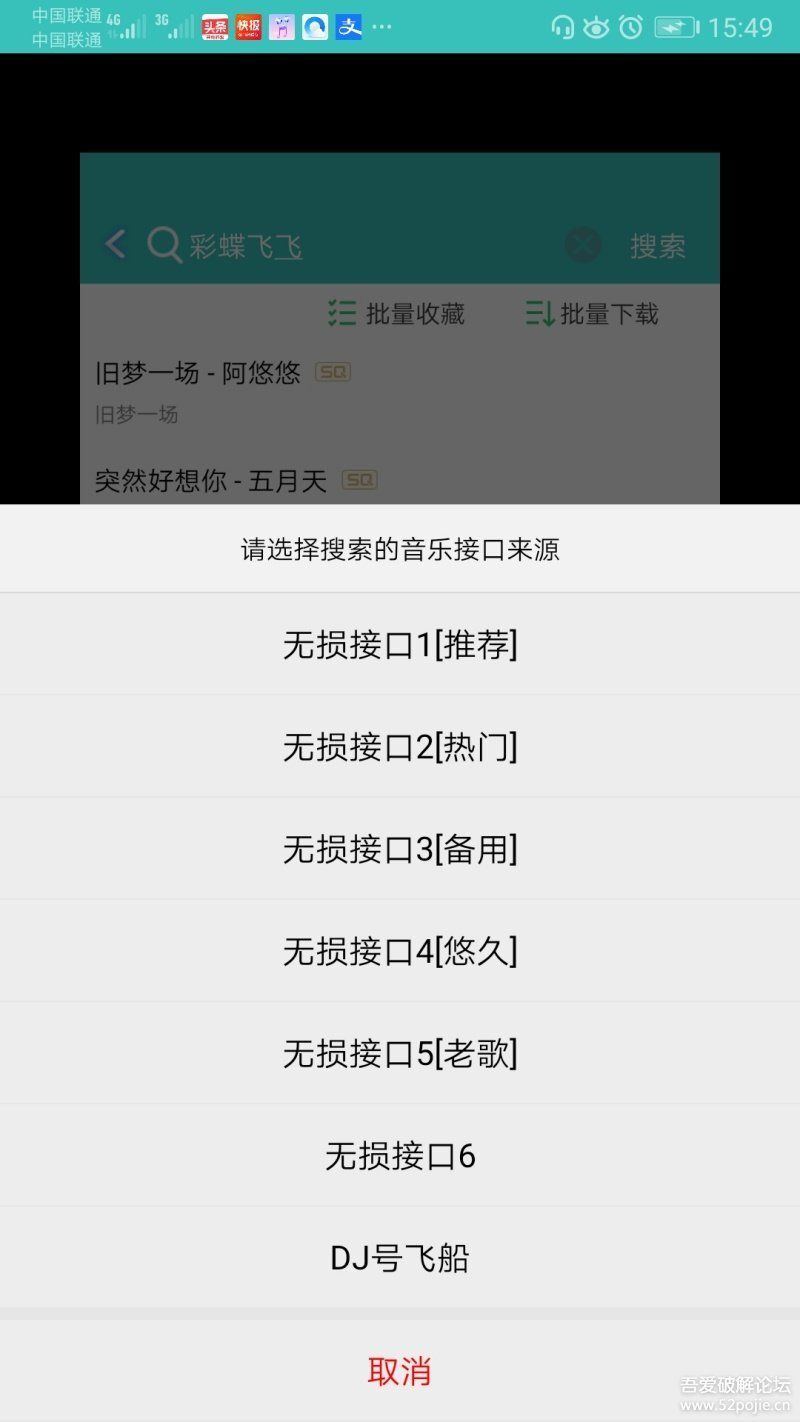Click the 搜索 search button
The width and height of the screenshot is (800, 1422).
pos(657,244)
